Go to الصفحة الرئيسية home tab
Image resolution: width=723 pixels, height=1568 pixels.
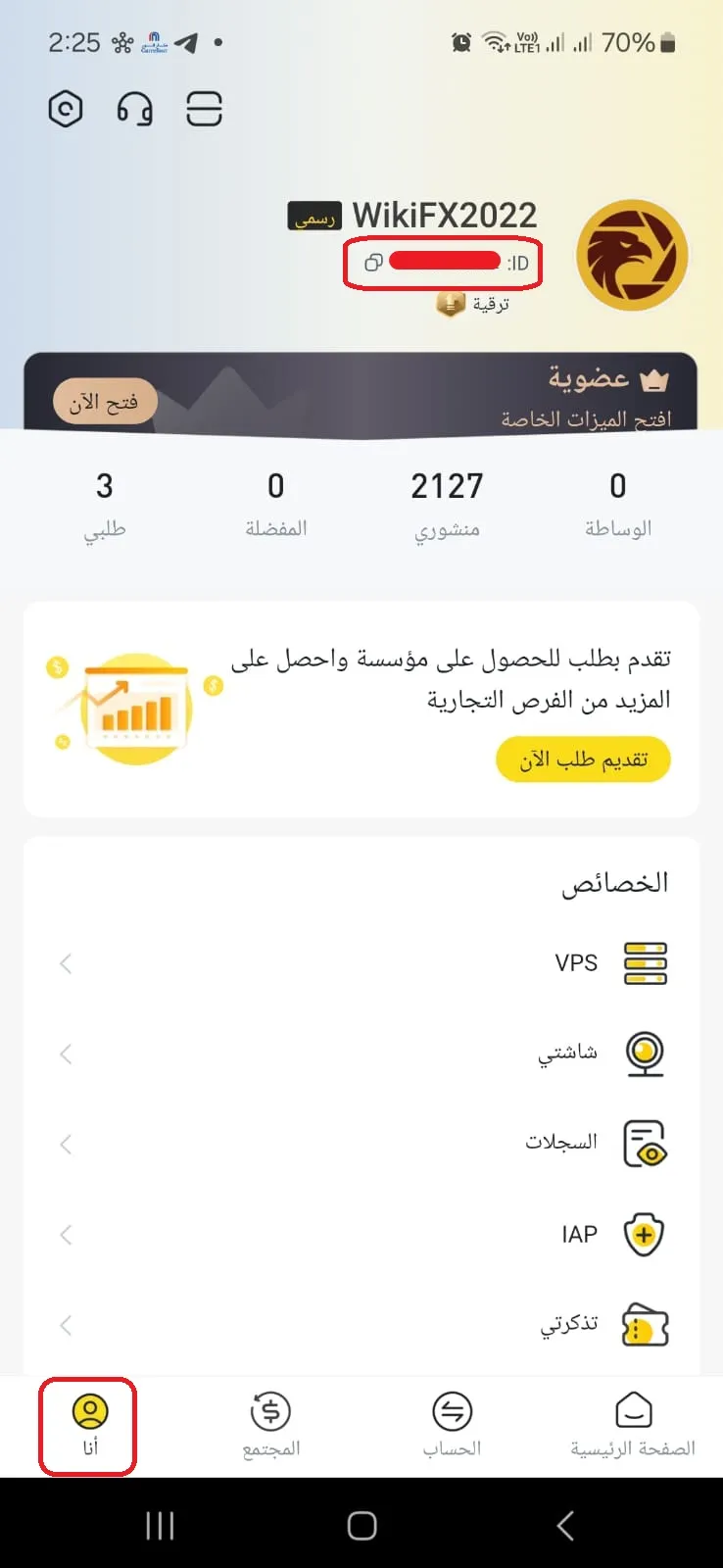pyautogui.click(x=633, y=1426)
